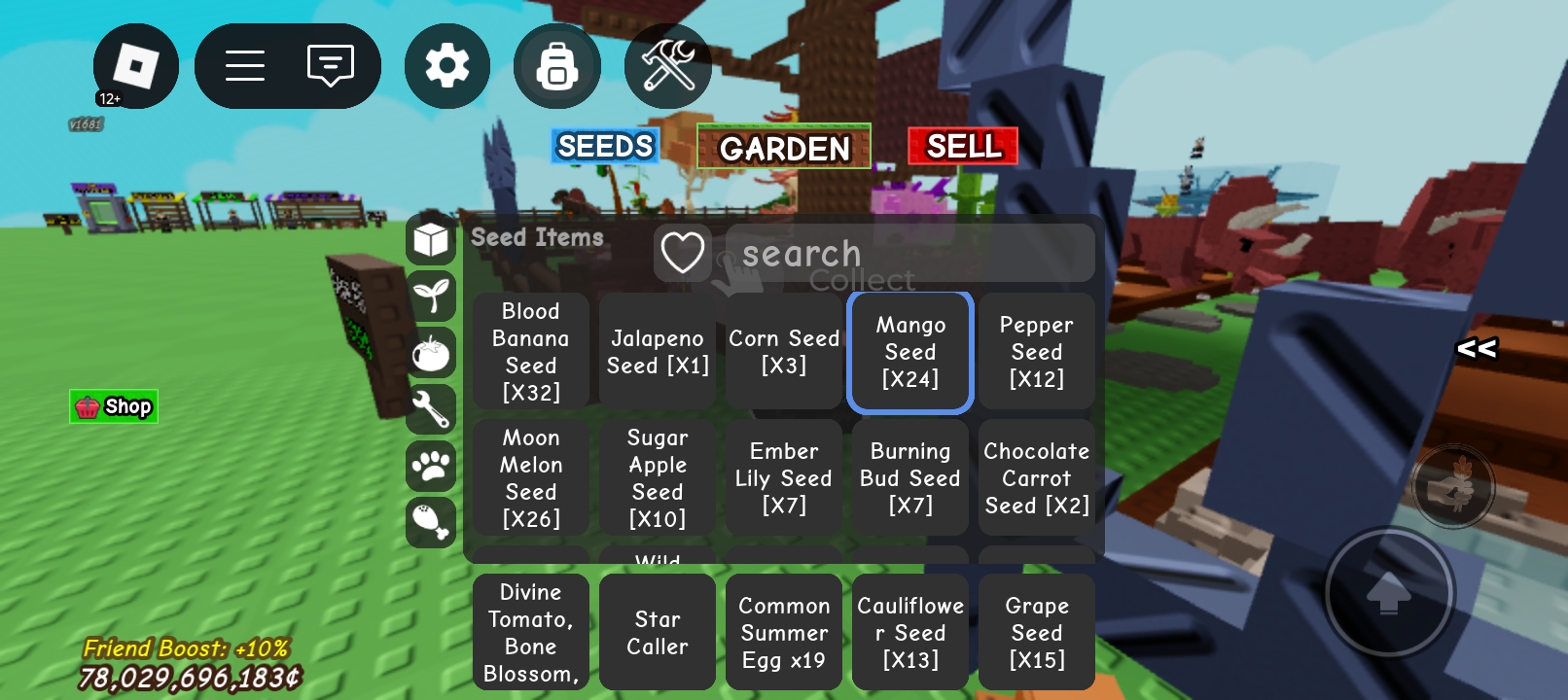Equip Grape Seed [X15] from hotbar
This screenshot has width=1568, height=700.
(x=1037, y=633)
